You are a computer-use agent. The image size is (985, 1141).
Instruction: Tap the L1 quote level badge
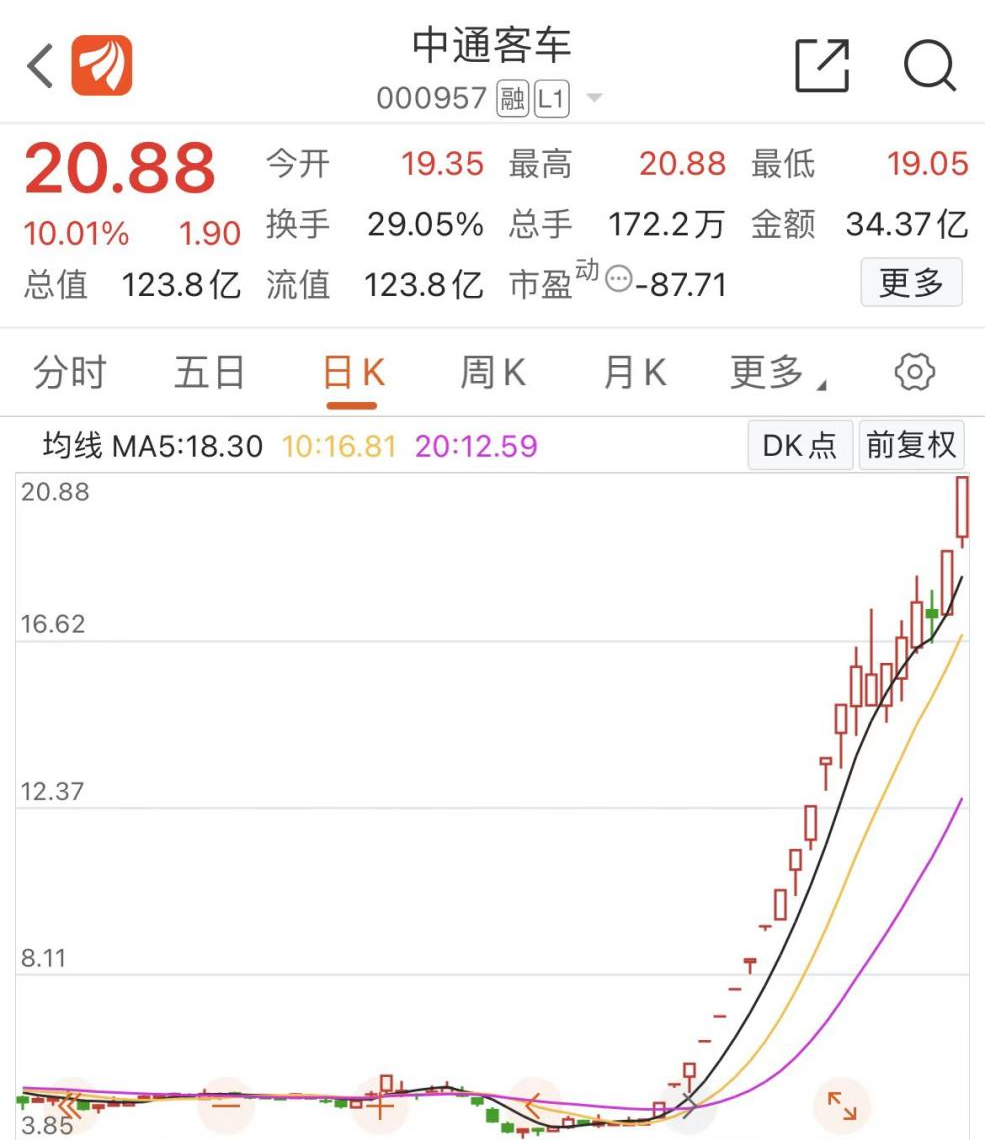(552, 98)
